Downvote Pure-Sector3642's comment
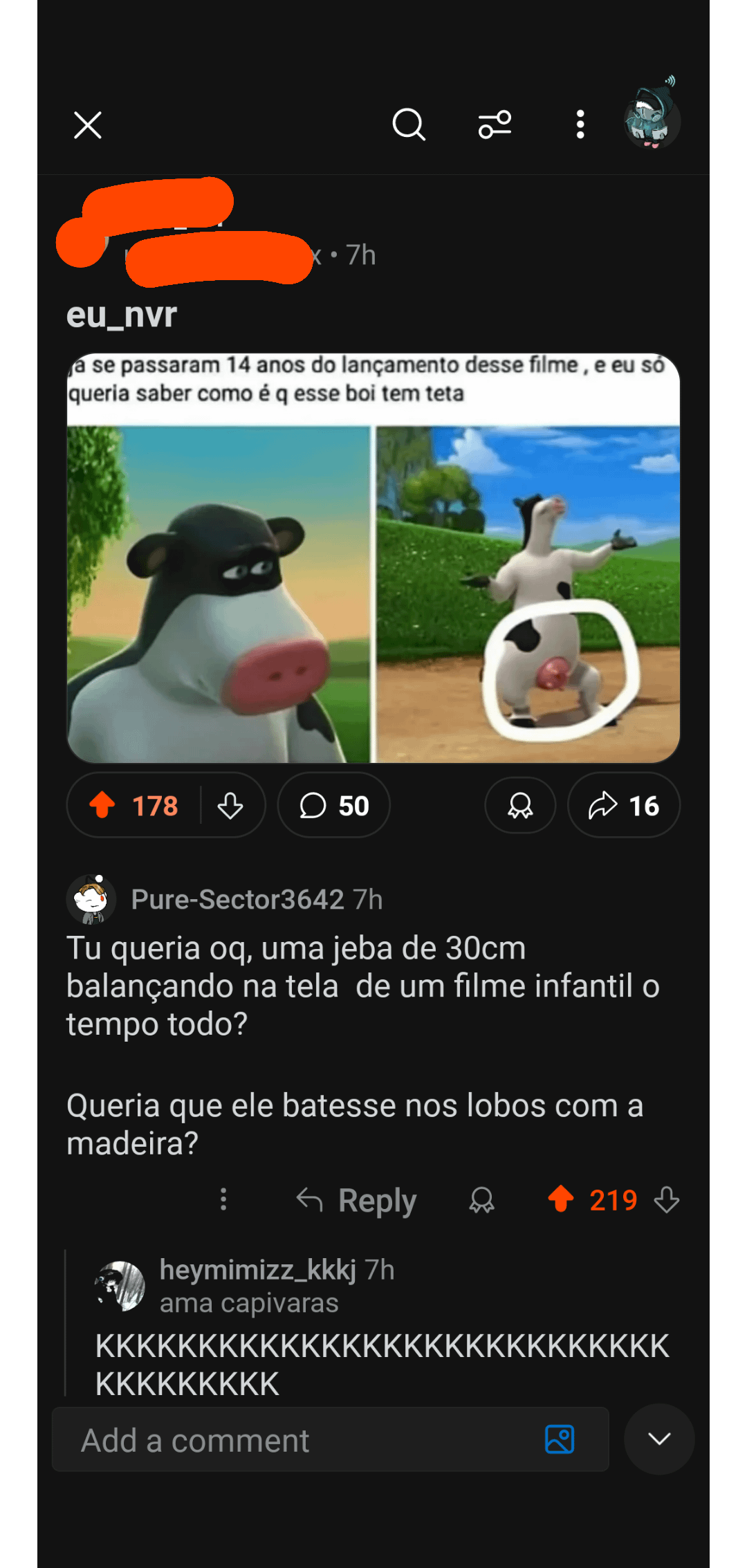The height and width of the screenshot is (1568, 747). point(667,1200)
